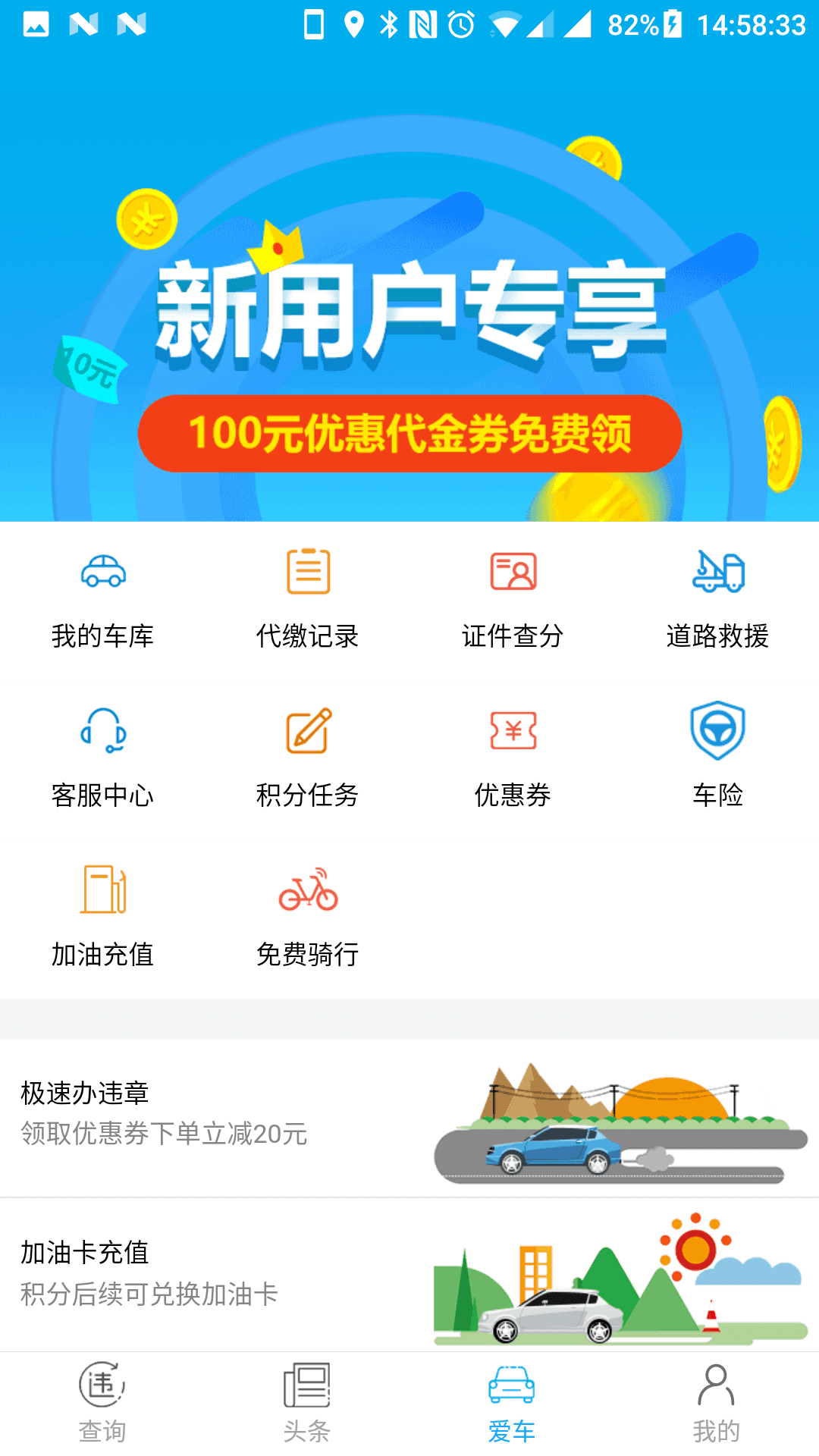819x1456 pixels.
Task: Open 证件查分 license points check
Action: (x=513, y=599)
